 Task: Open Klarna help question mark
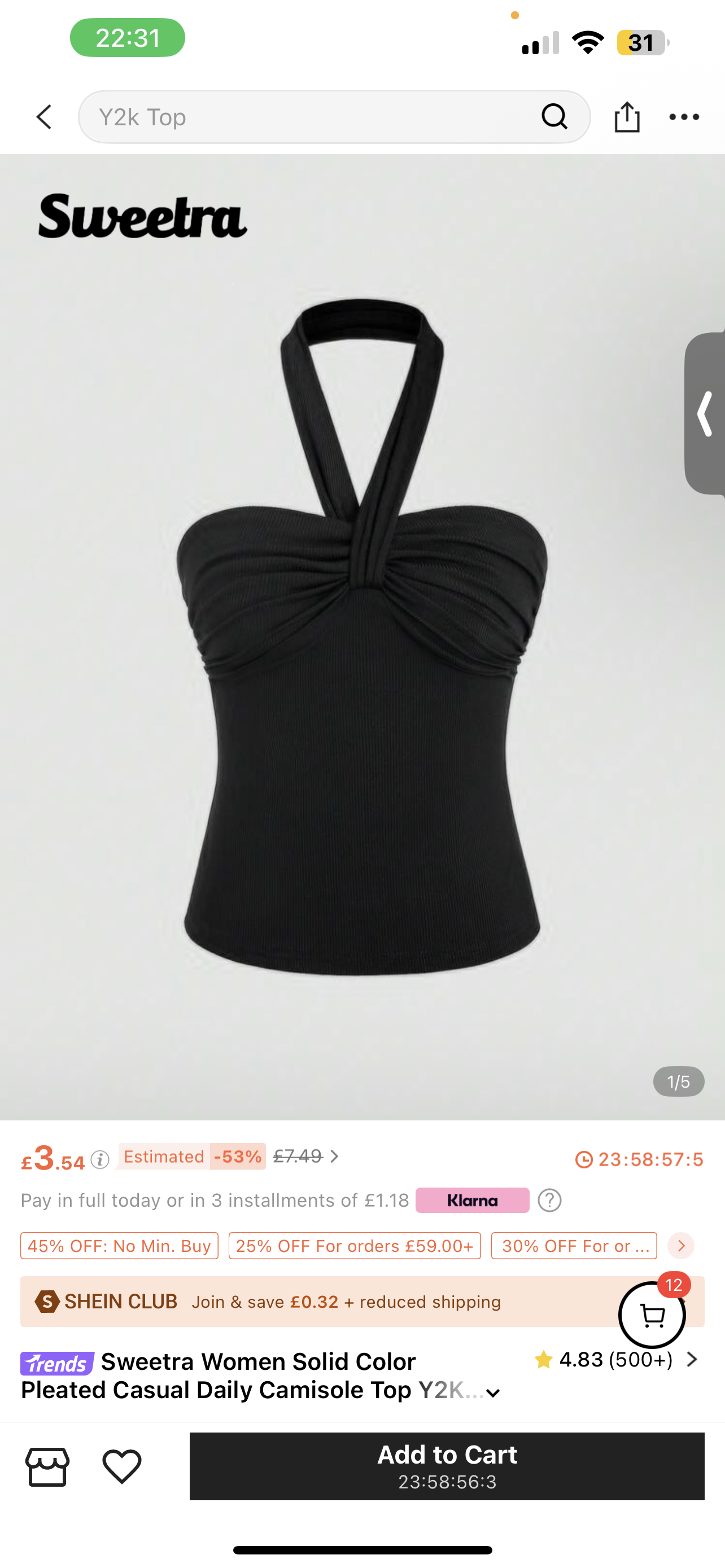[549, 1201]
